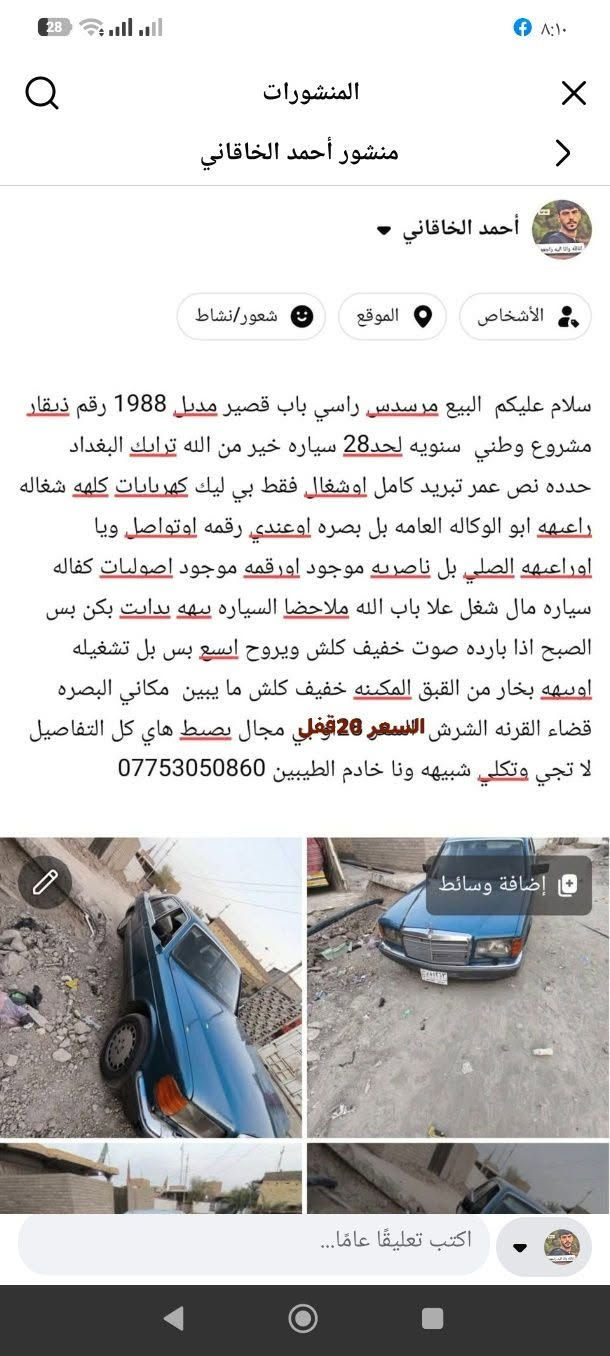Open the search magnifier icon
The height and width of the screenshot is (1356, 610).
[x=42, y=93]
